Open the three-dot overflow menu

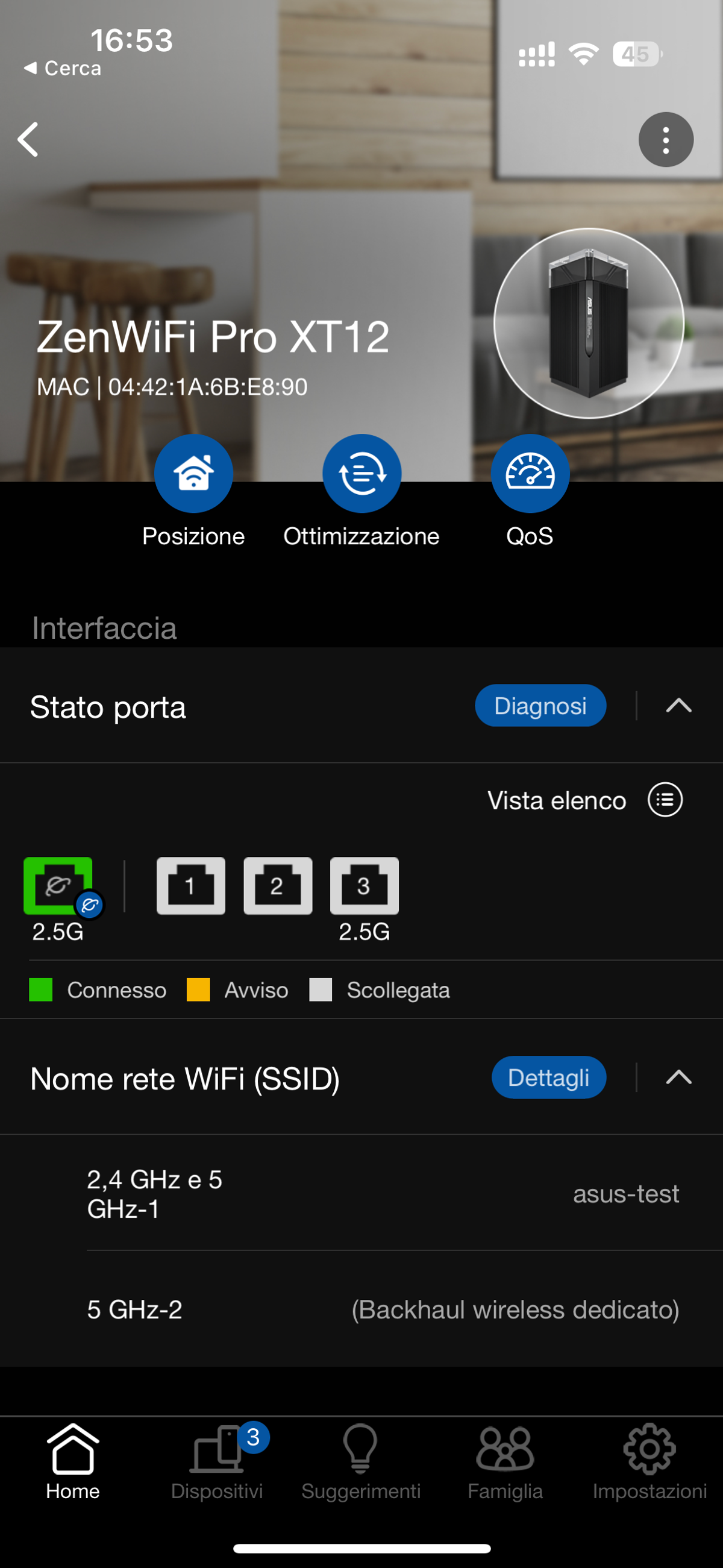click(666, 139)
